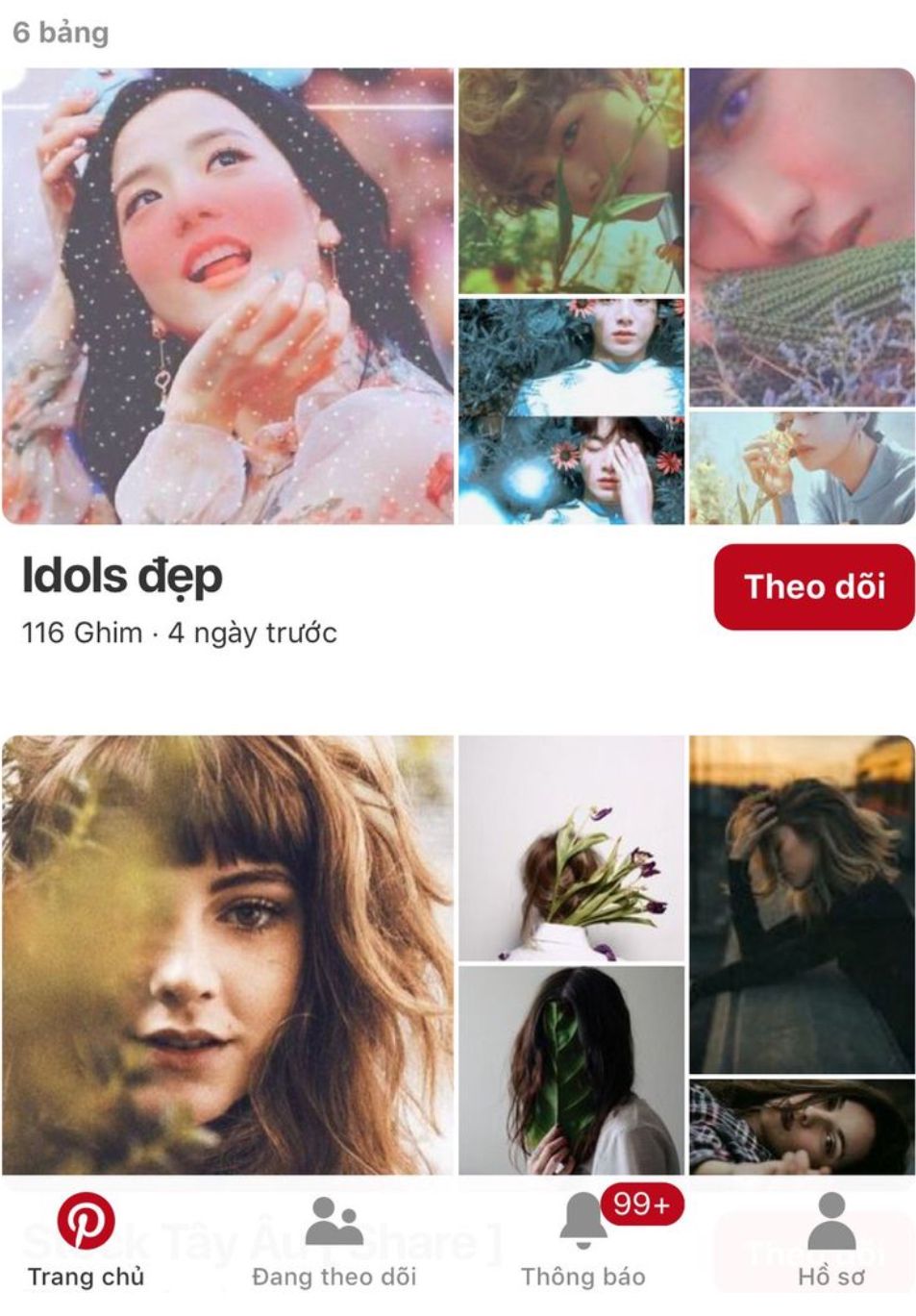
Task: Open the Idols đẹp board
Action: pyautogui.click(x=228, y=296)
